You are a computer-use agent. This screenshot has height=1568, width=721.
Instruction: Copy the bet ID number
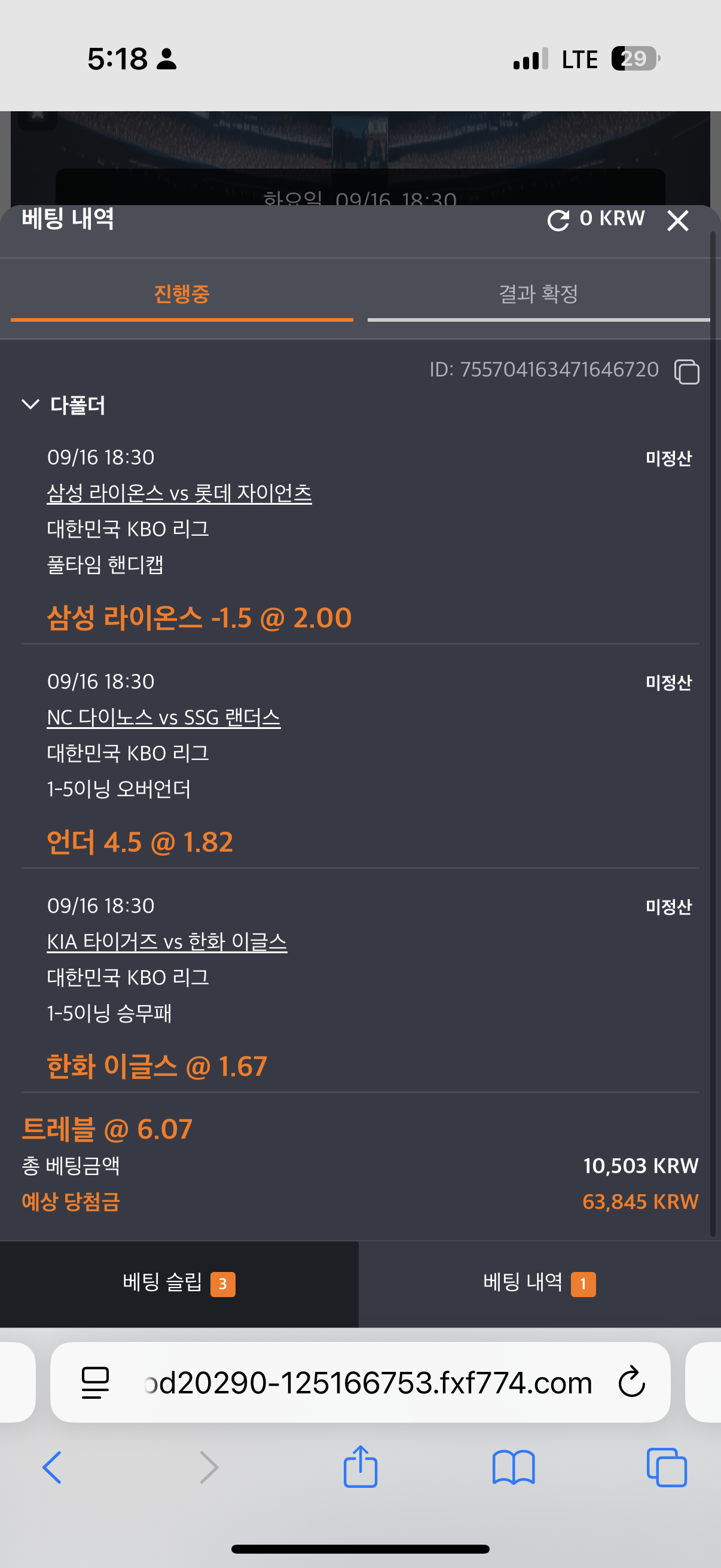(686, 371)
